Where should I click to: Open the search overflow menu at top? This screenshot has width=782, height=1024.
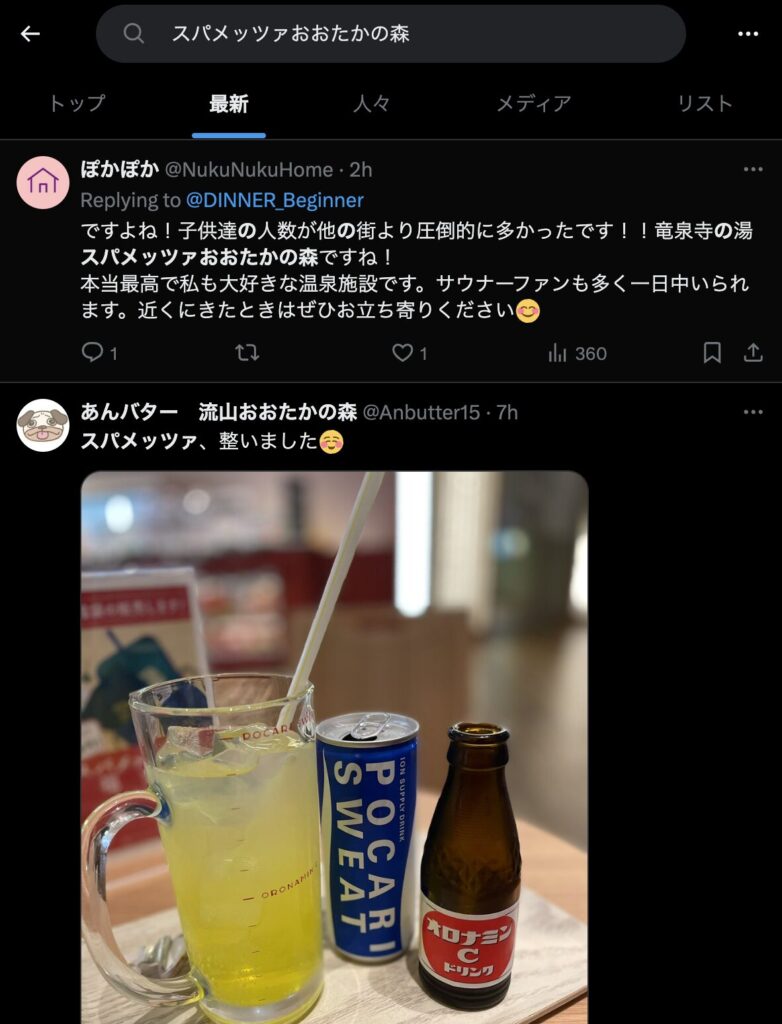[x=748, y=34]
